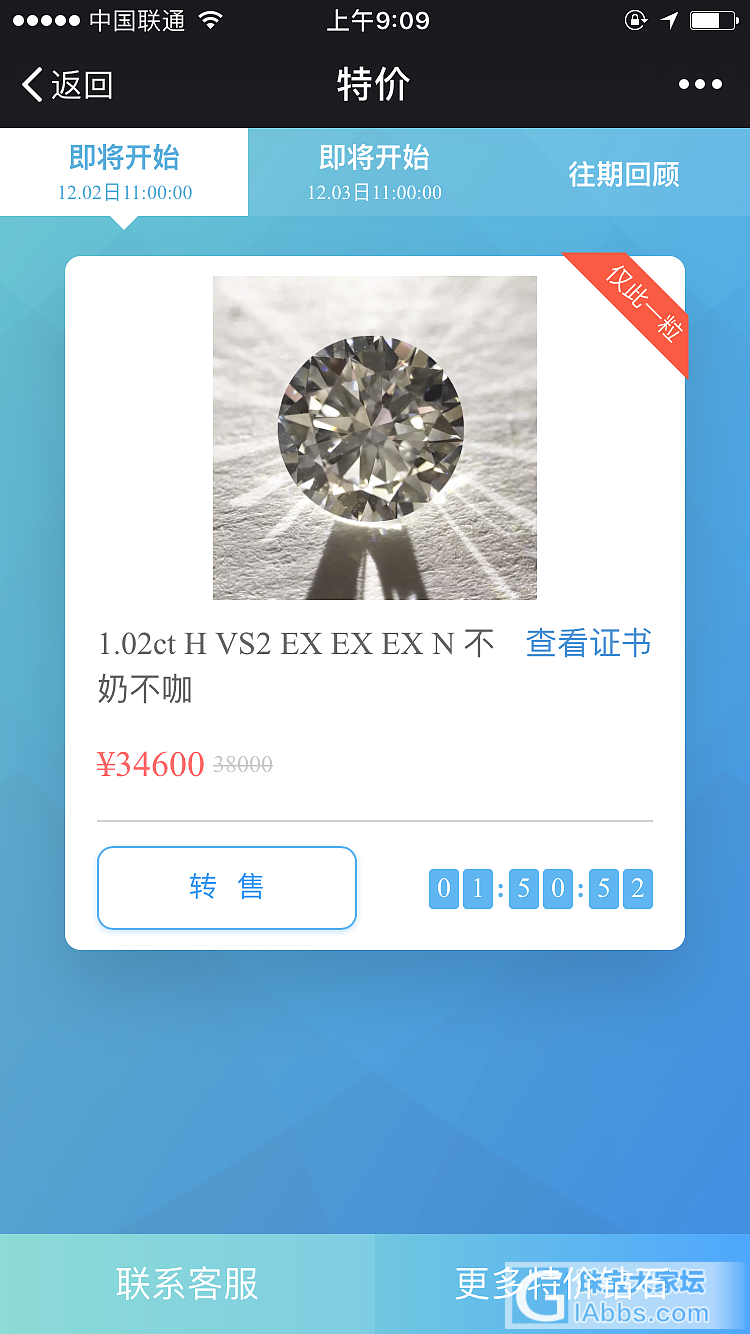Open the diamond product photo

pos(374,437)
